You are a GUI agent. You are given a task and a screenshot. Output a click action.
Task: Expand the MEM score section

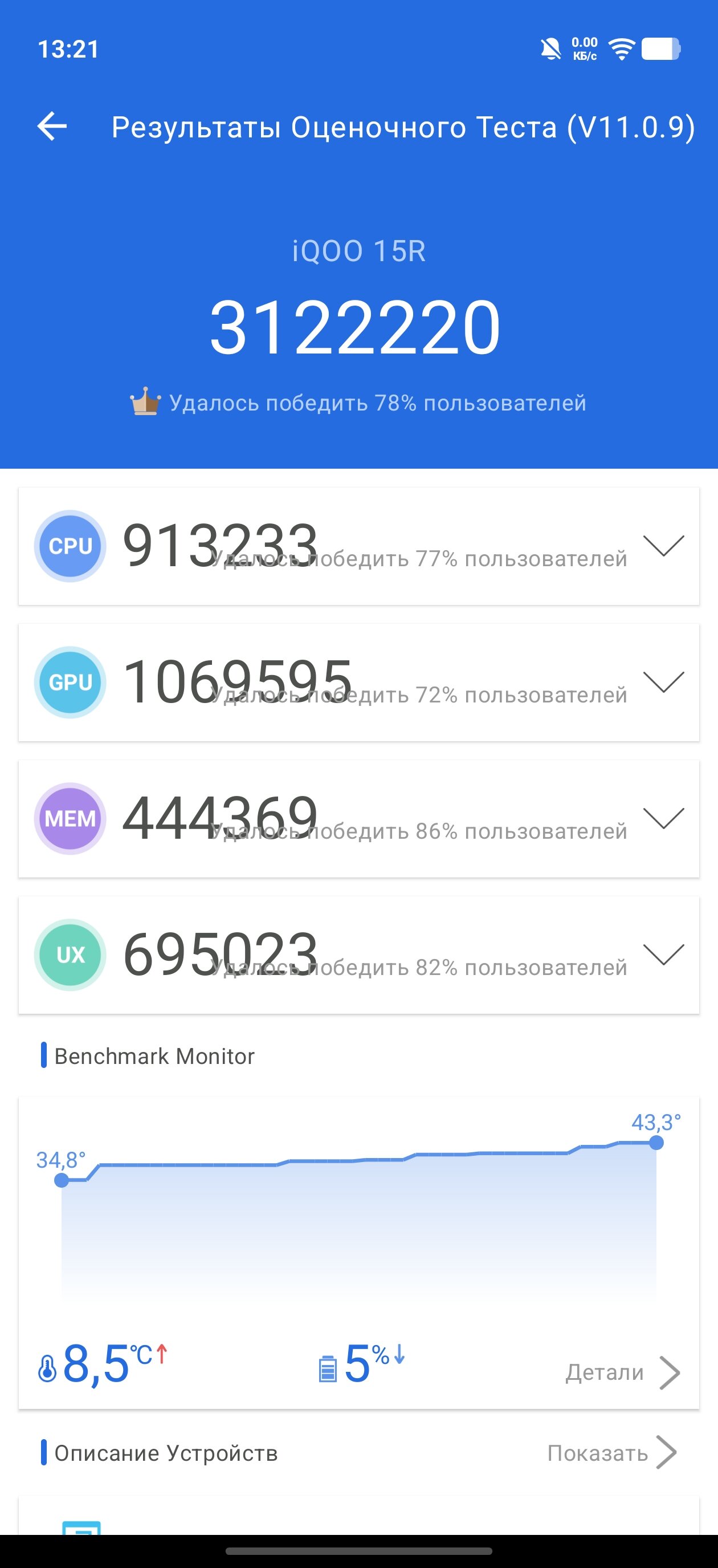(x=663, y=818)
